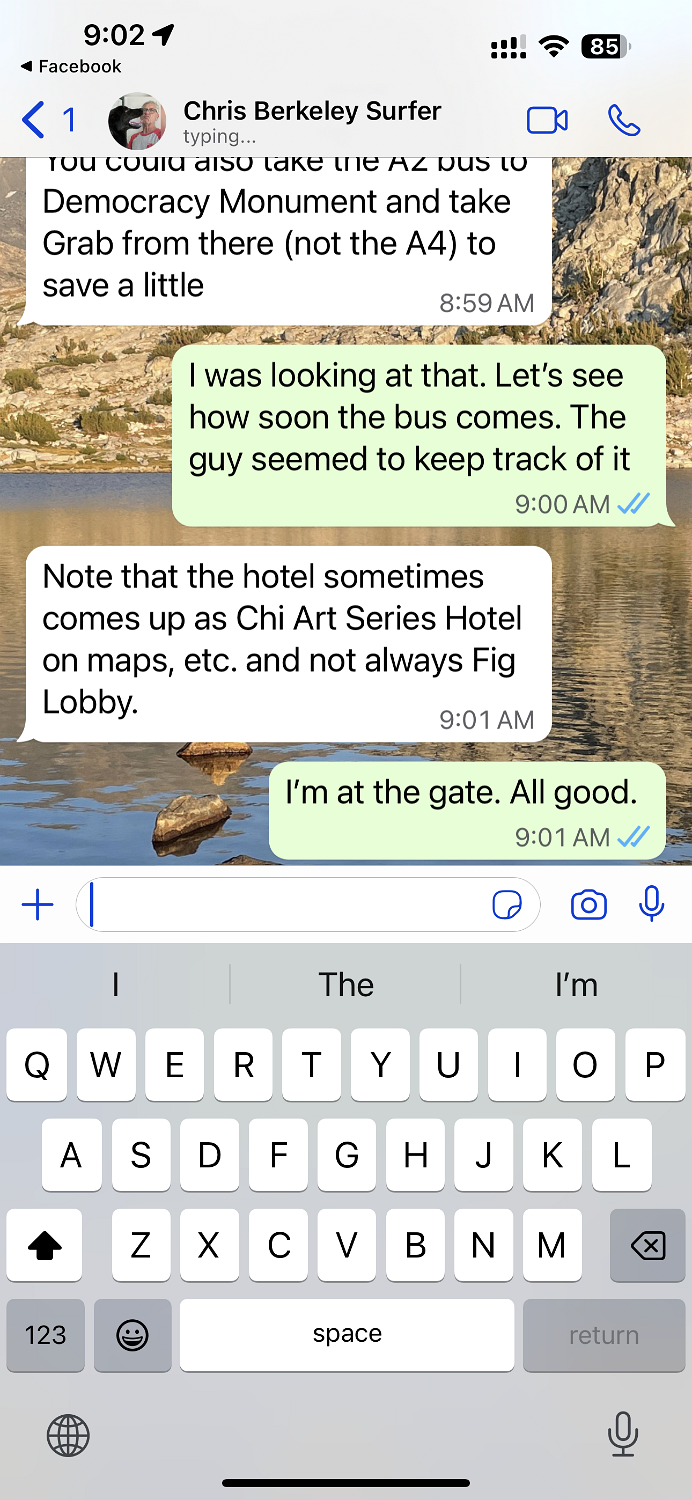
Task: Open Chris Berkeley Surfer's contact info
Action: click(x=310, y=120)
